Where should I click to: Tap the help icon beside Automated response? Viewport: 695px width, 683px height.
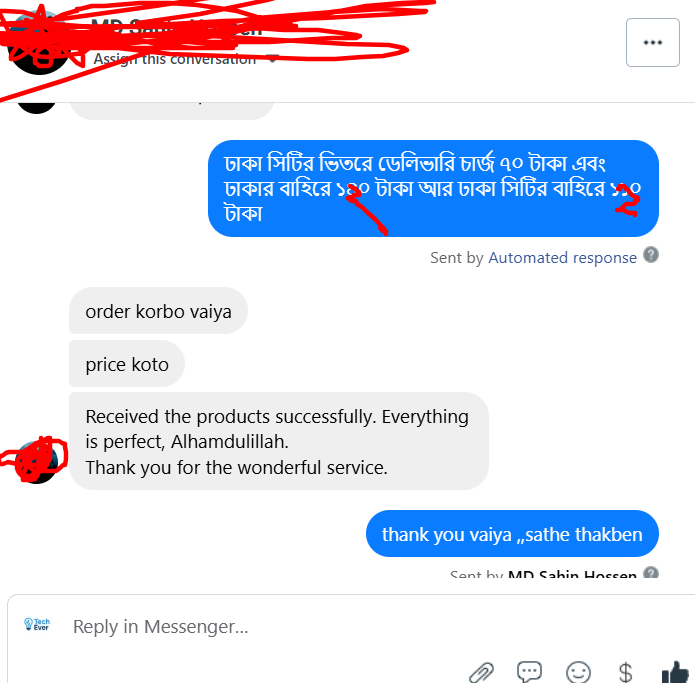(651, 255)
